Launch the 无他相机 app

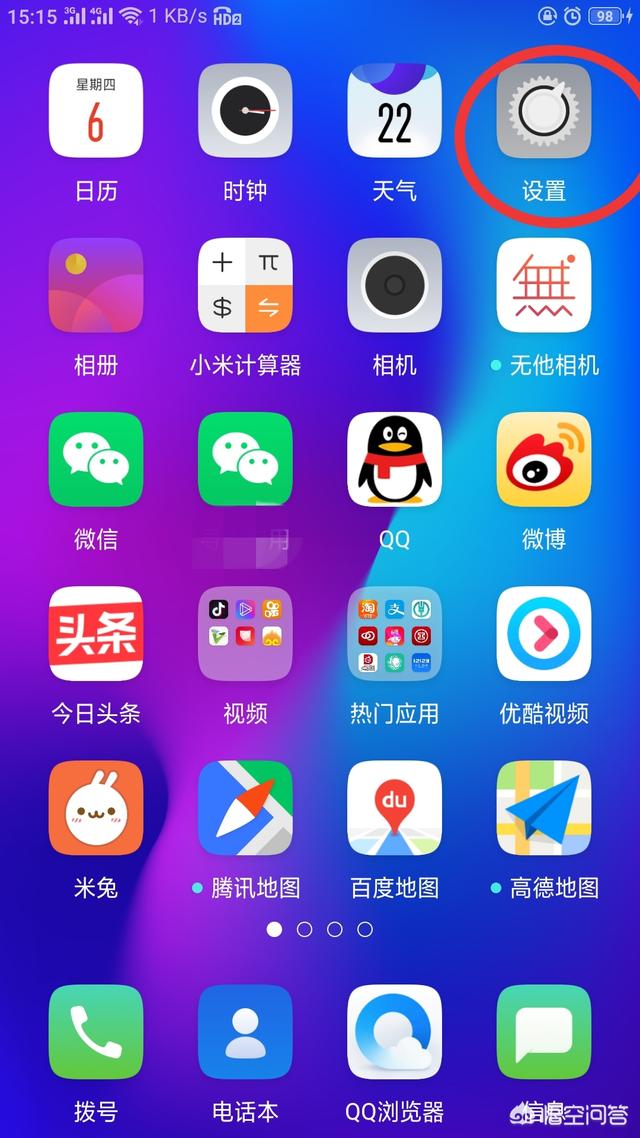click(544, 285)
